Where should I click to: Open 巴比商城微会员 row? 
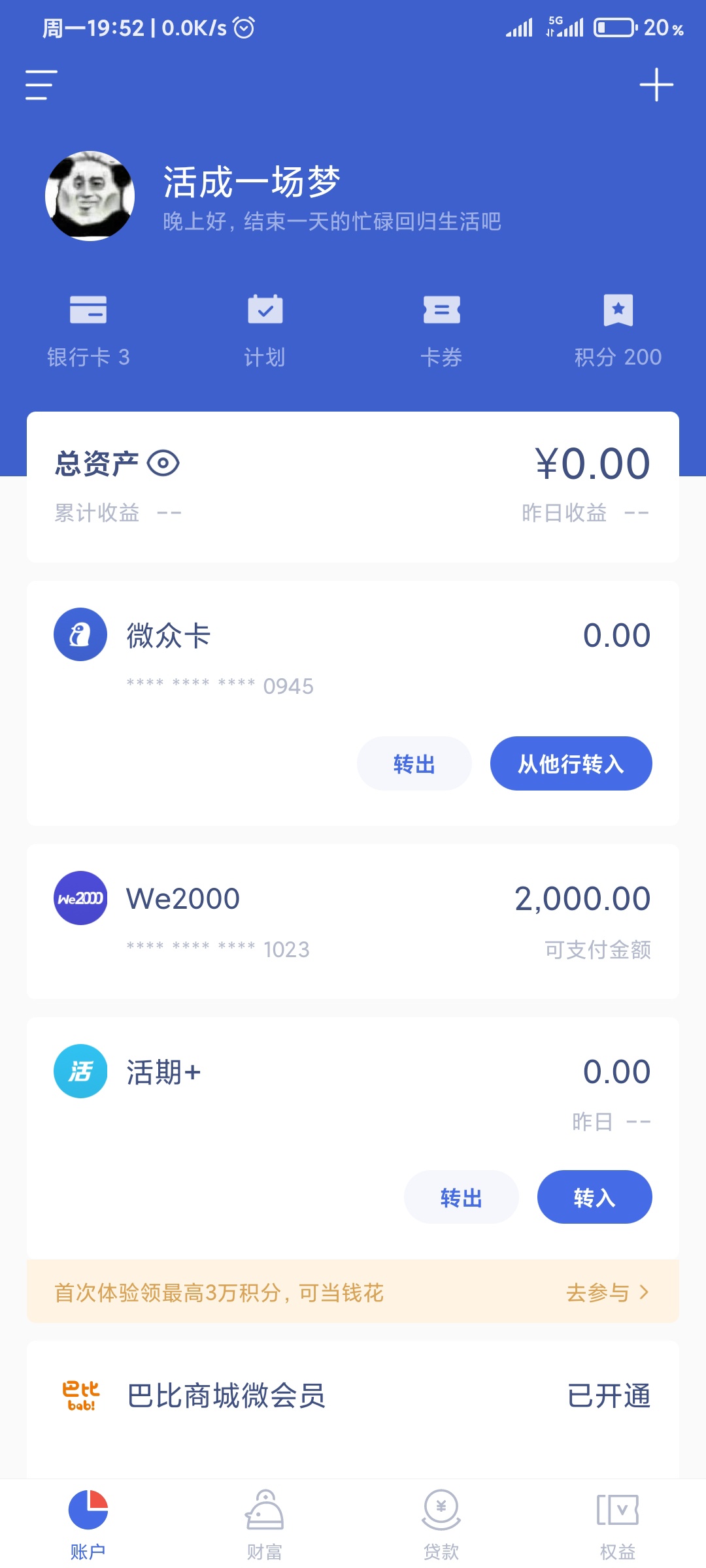pyautogui.click(x=353, y=1396)
